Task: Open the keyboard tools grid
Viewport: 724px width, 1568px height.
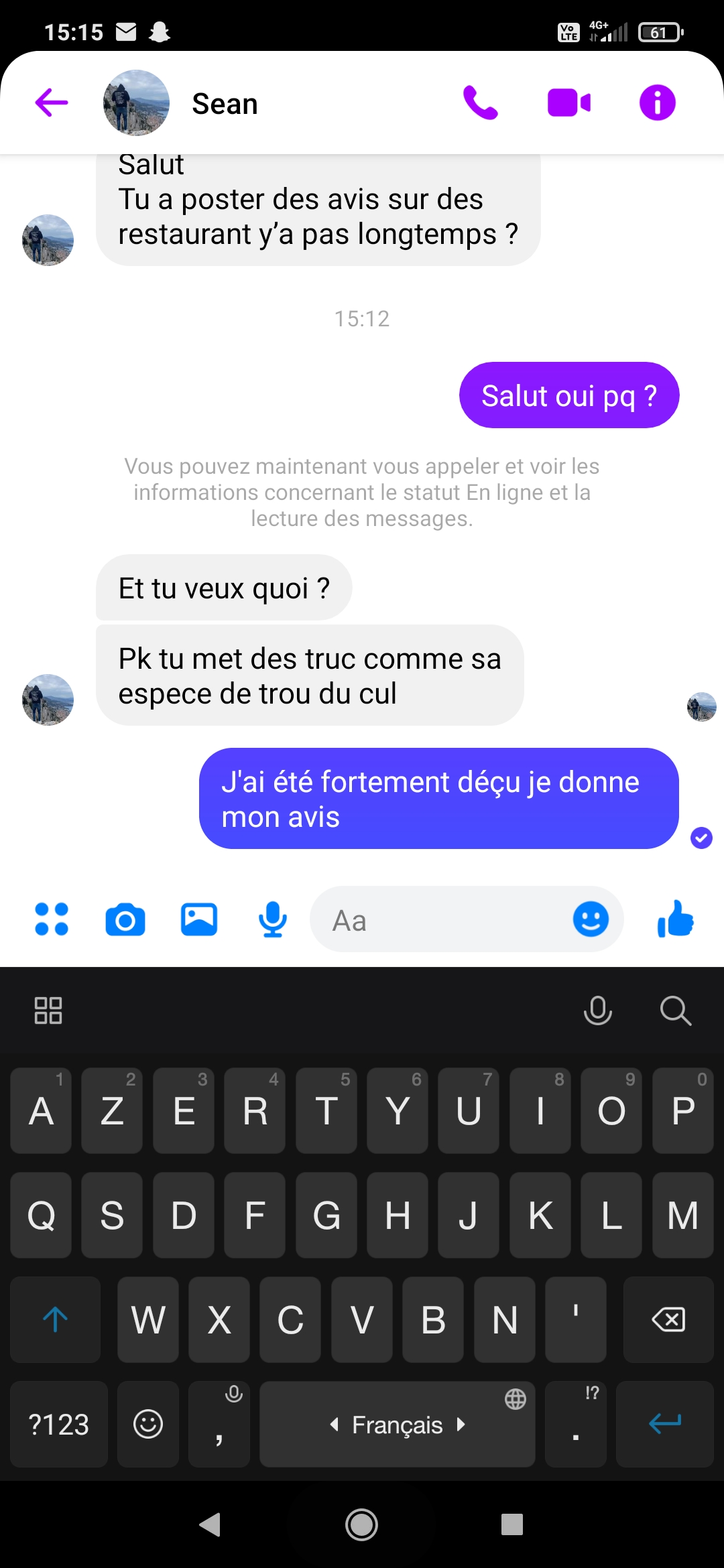Action: (x=48, y=1010)
